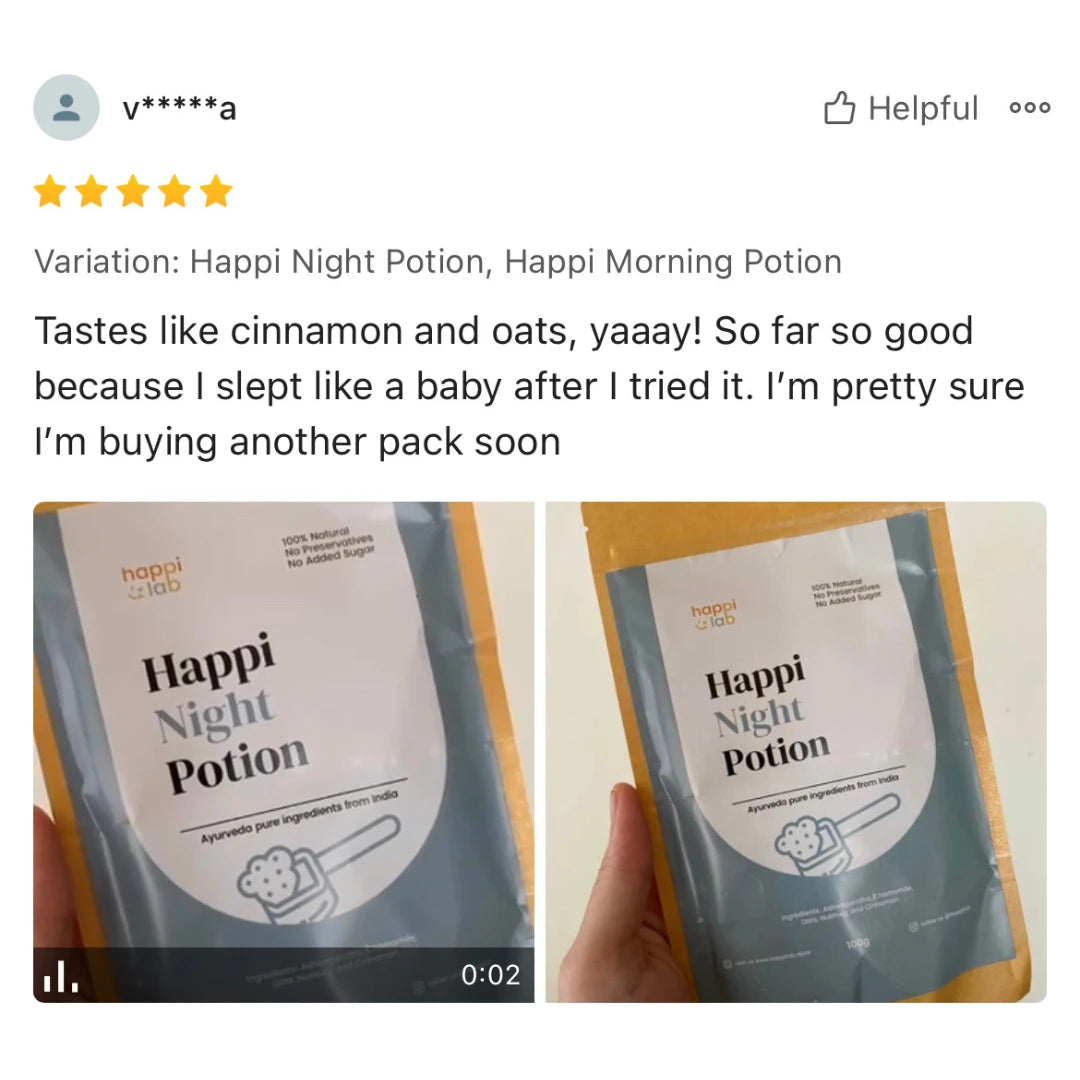Open the review's three-dot overflow menu

(x=1029, y=108)
